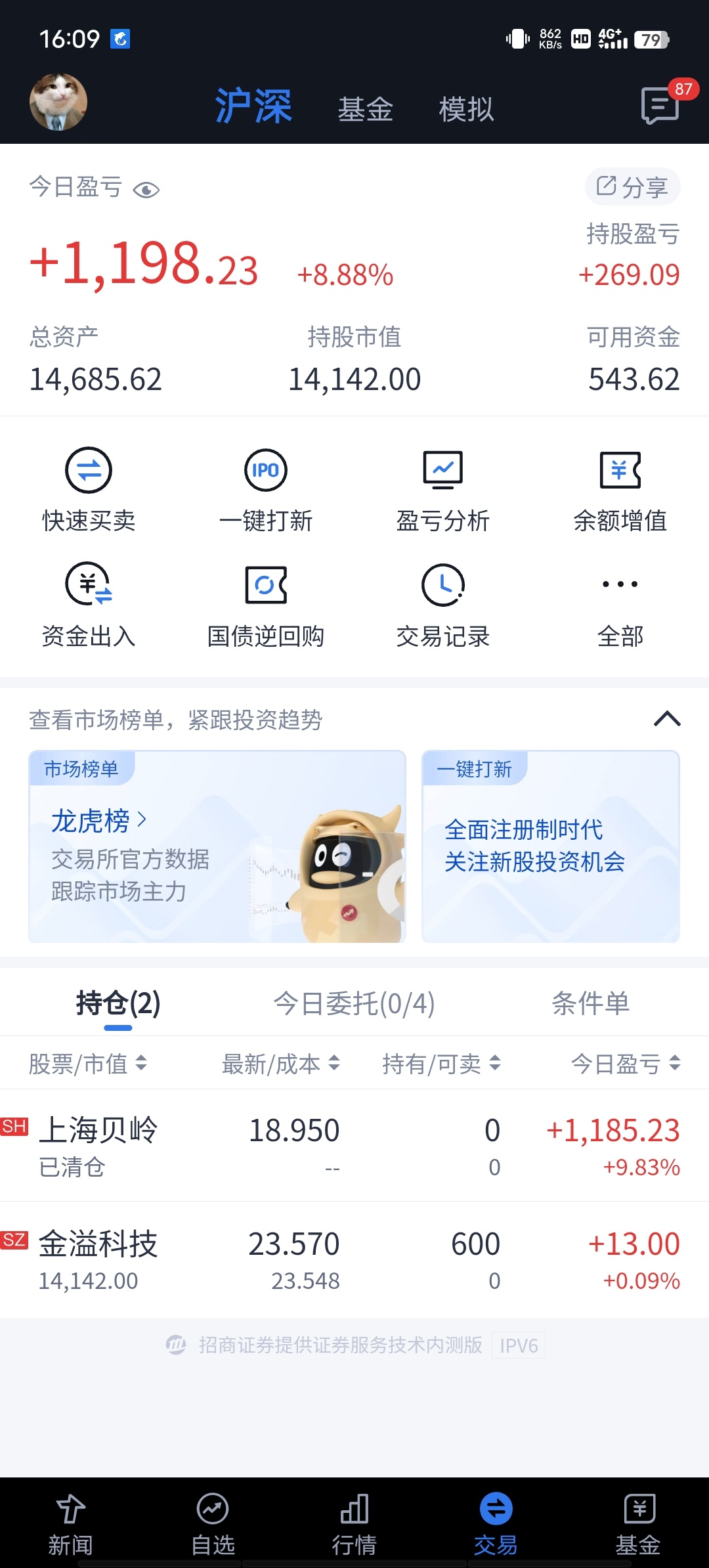Open 盈亏分析 profit analysis icon
709x1568 pixels.
(x=443, y=486)
